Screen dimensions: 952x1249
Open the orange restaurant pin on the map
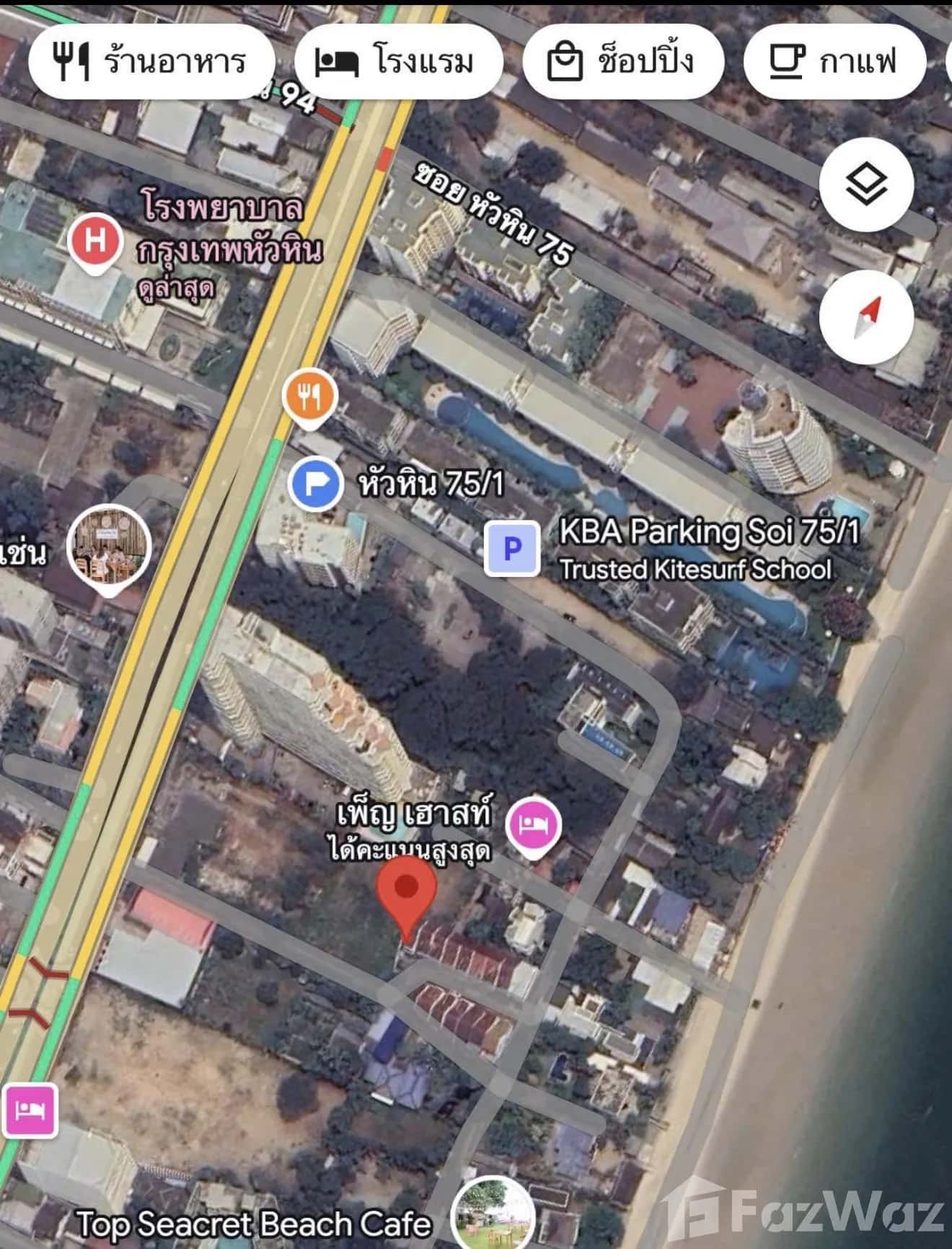309,397
